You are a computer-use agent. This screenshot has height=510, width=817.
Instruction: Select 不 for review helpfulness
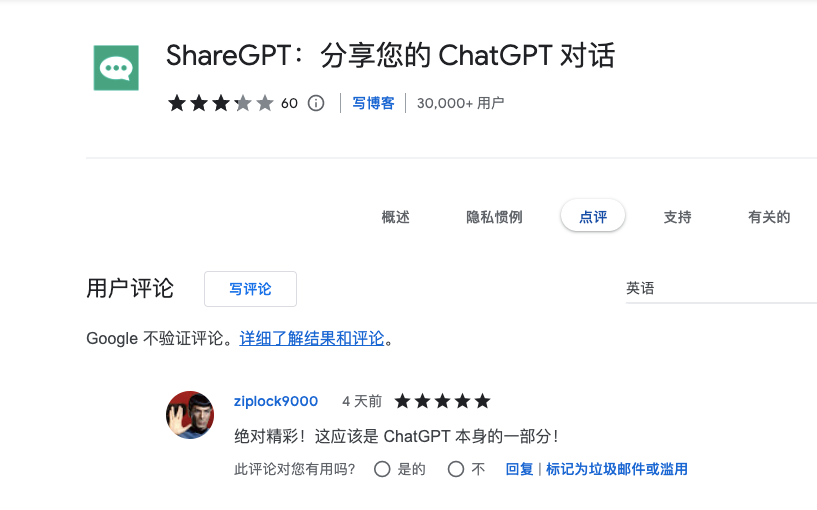point(456,469)
